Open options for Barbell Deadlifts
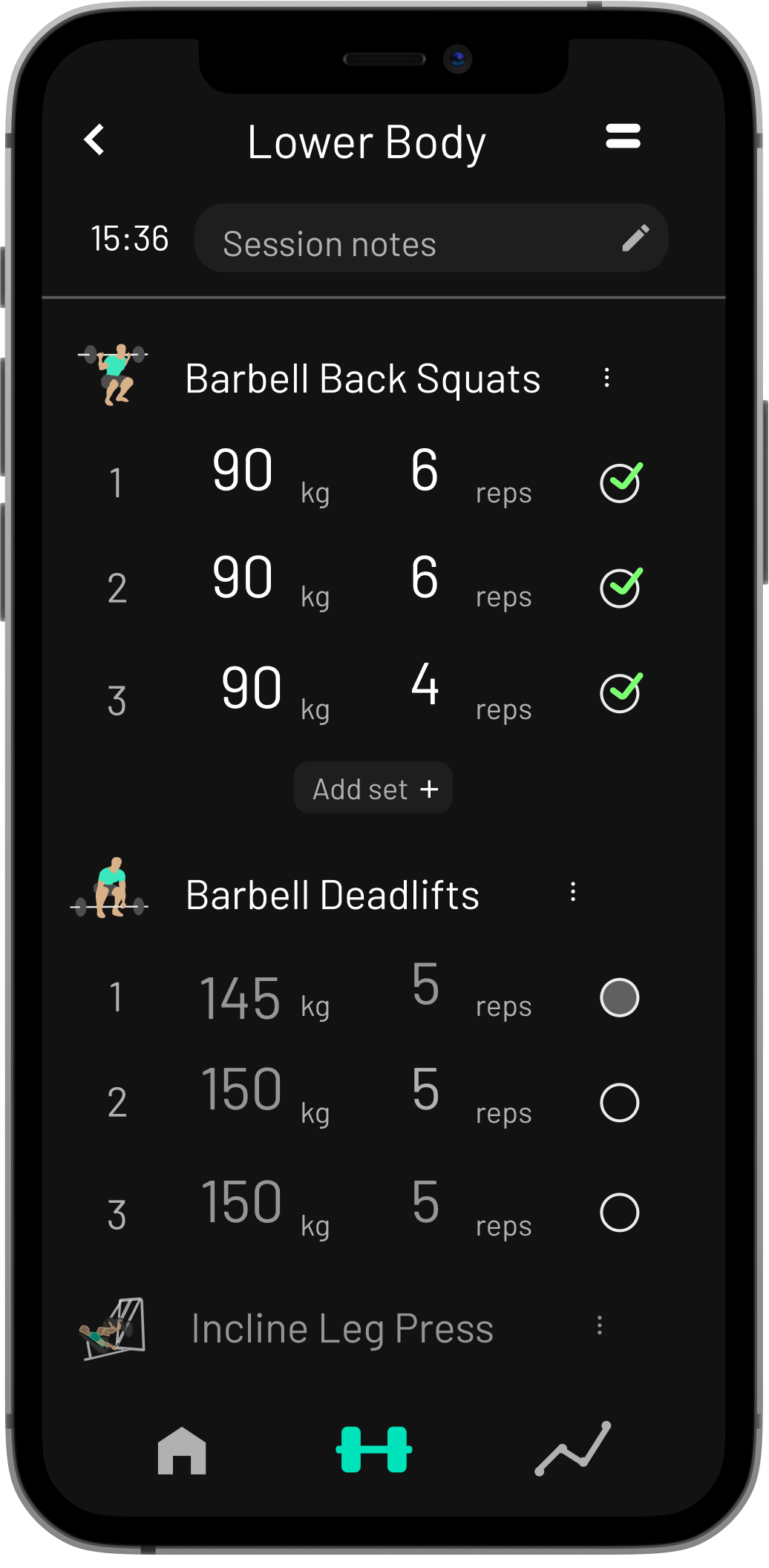 [x=573, y=892]
